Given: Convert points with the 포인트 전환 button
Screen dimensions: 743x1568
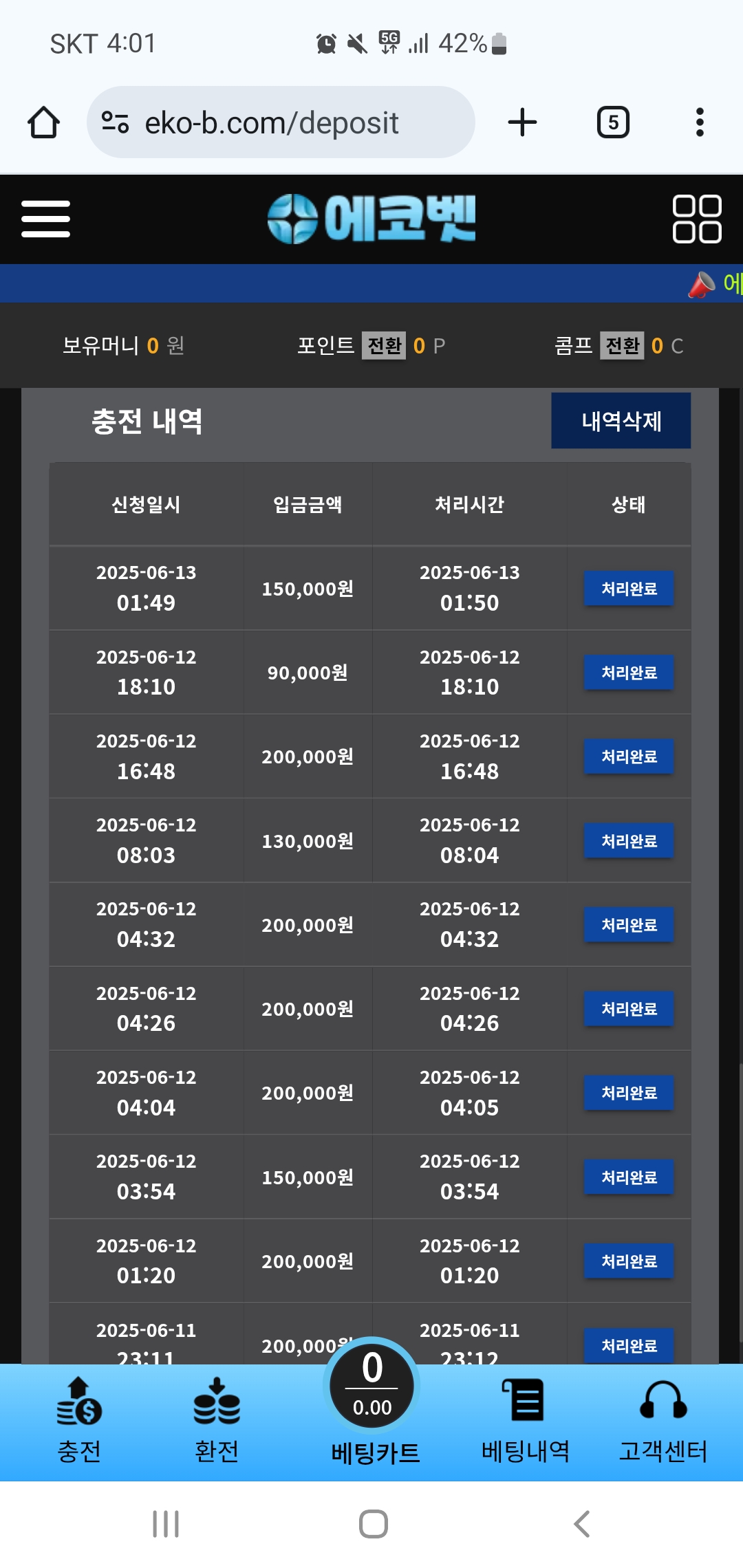Looking at the screenshot, I should point(384,345).
